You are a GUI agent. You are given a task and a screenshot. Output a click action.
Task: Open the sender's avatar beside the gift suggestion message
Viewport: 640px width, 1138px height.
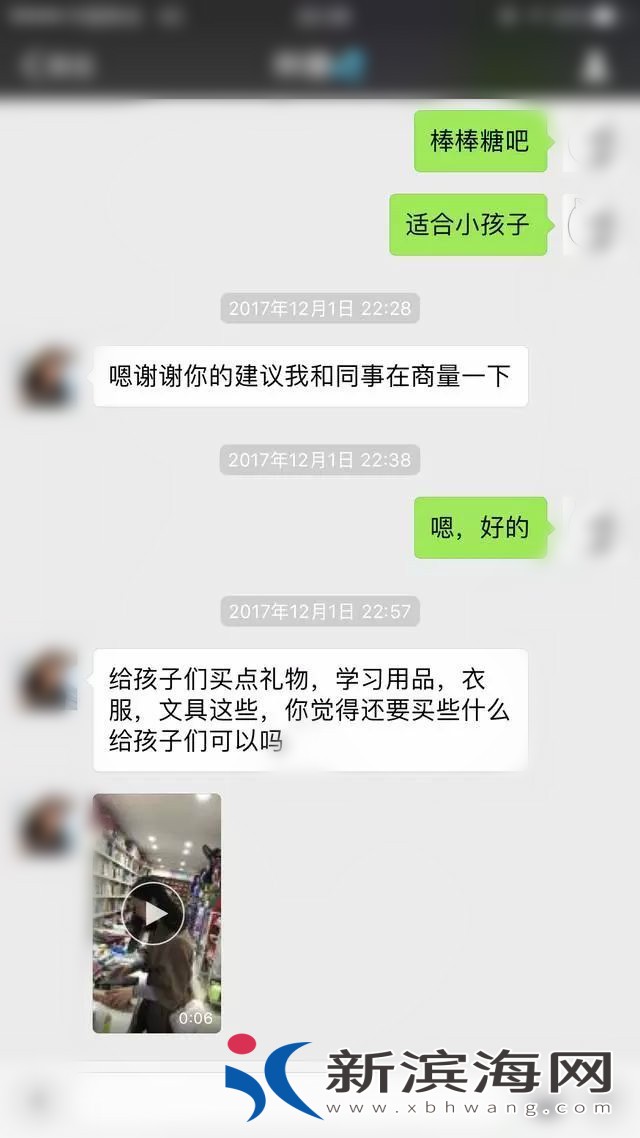pos(48,681)
